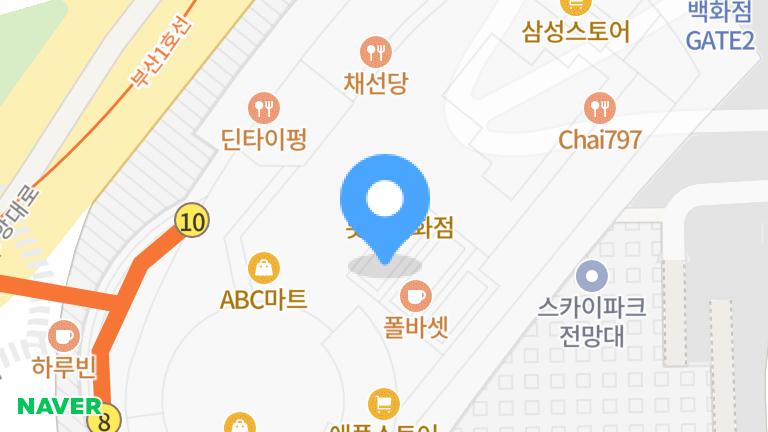
Task: Select the 딘타이펑 restaurant marker
Action: tap(264, 106)
